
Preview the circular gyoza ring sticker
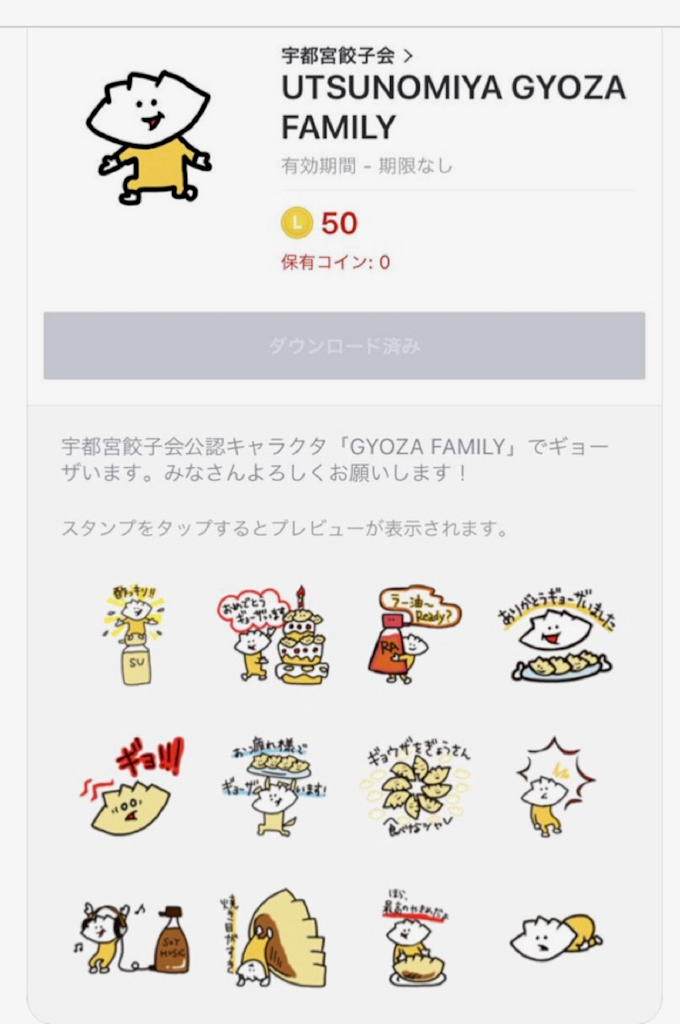pyautogui.click(x=412, y=786)
